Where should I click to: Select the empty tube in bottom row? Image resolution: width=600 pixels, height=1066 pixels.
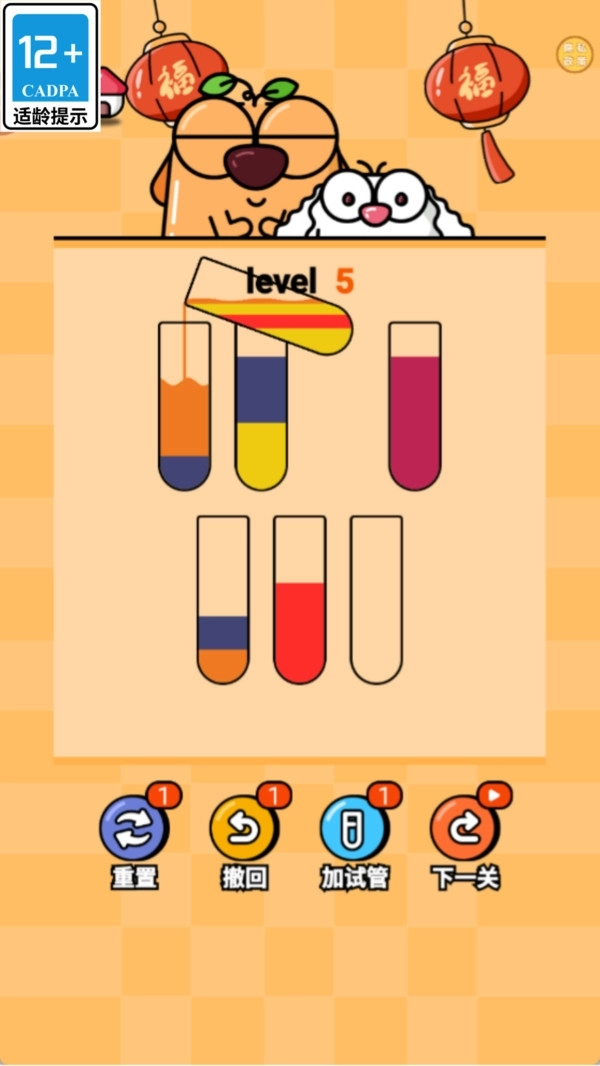tap(376, 600)
